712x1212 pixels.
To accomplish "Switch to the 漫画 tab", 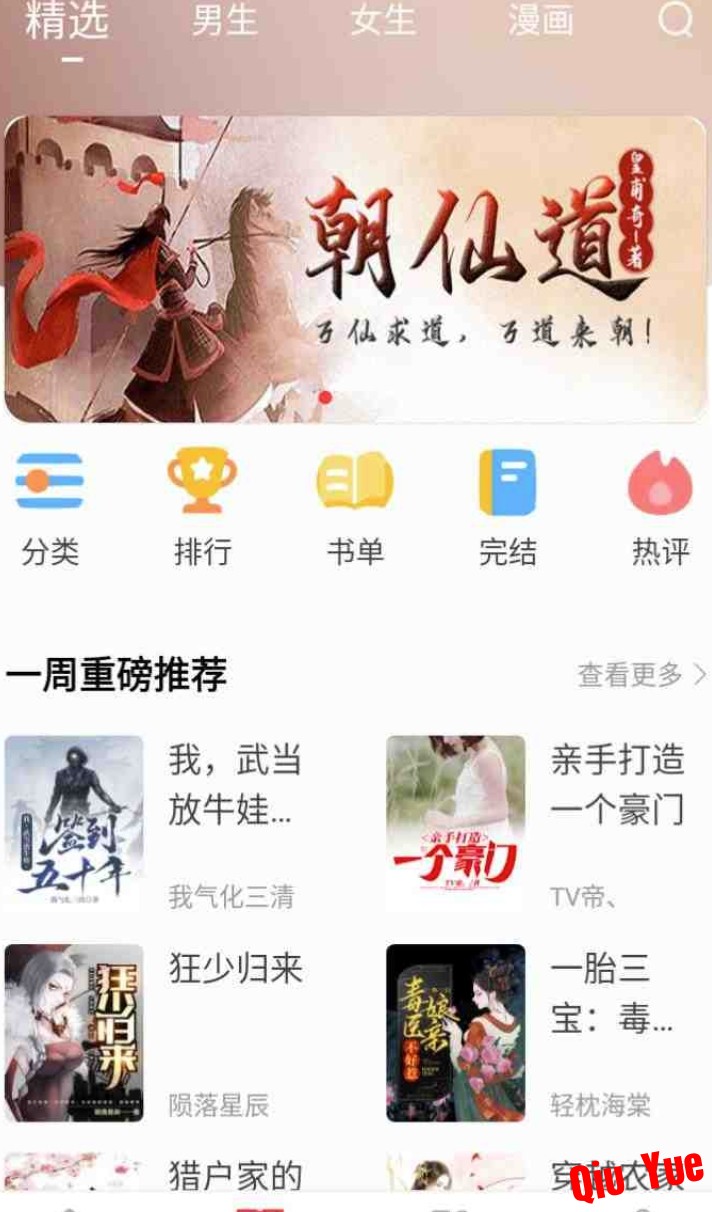I will click(540, 20).
